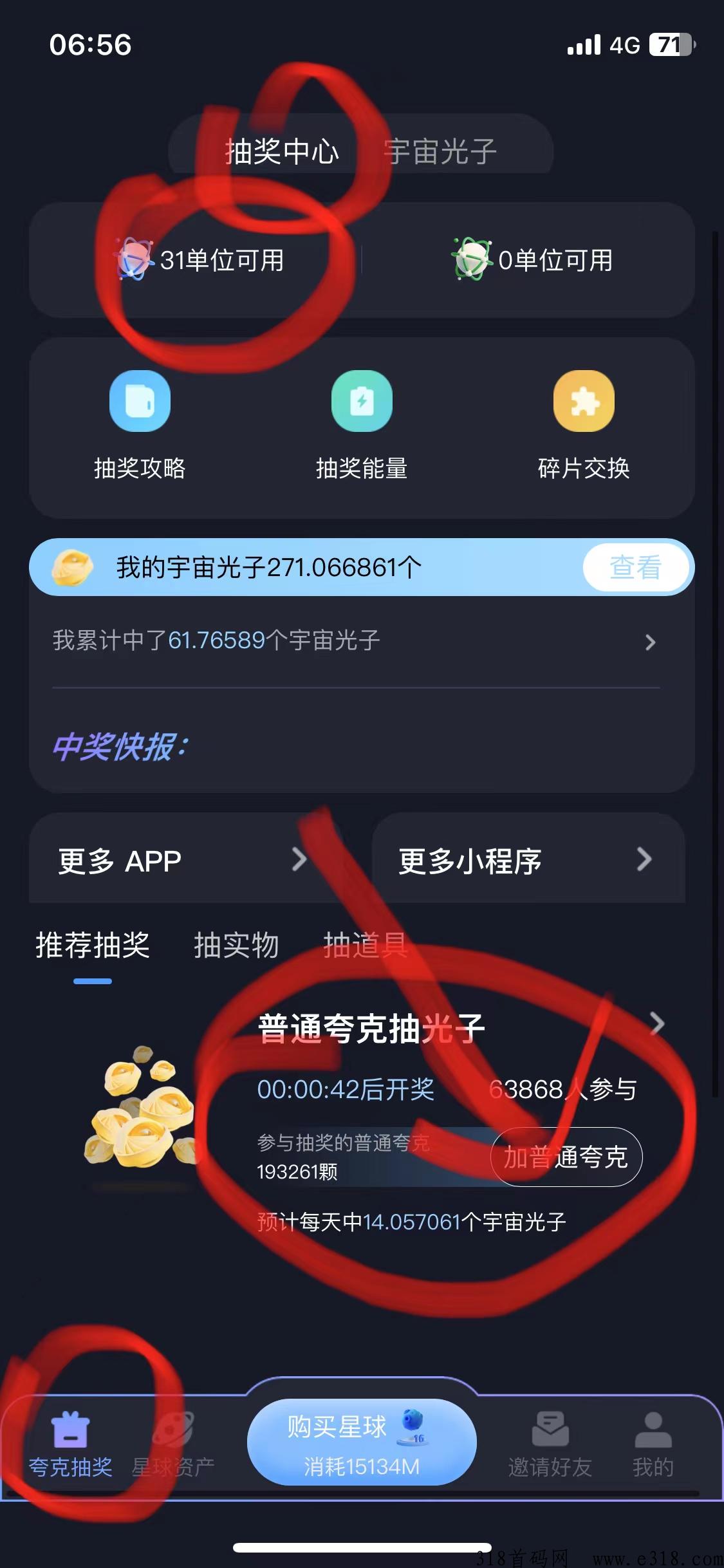Select the 抽实物 tab
This screenshot has height=1568, width=724.
(x=236, y=946)
